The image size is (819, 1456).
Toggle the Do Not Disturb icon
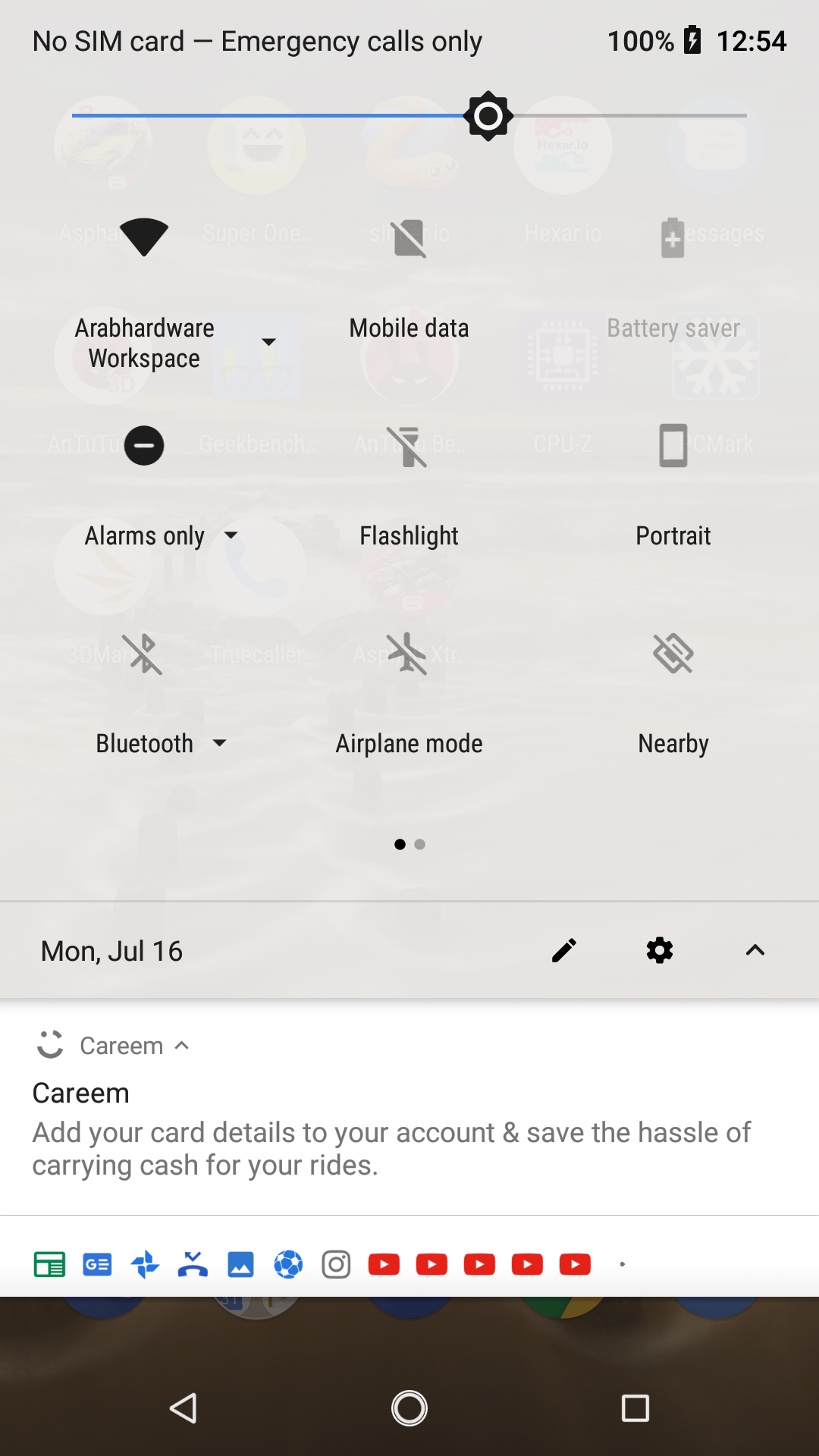tap(144, 445)
